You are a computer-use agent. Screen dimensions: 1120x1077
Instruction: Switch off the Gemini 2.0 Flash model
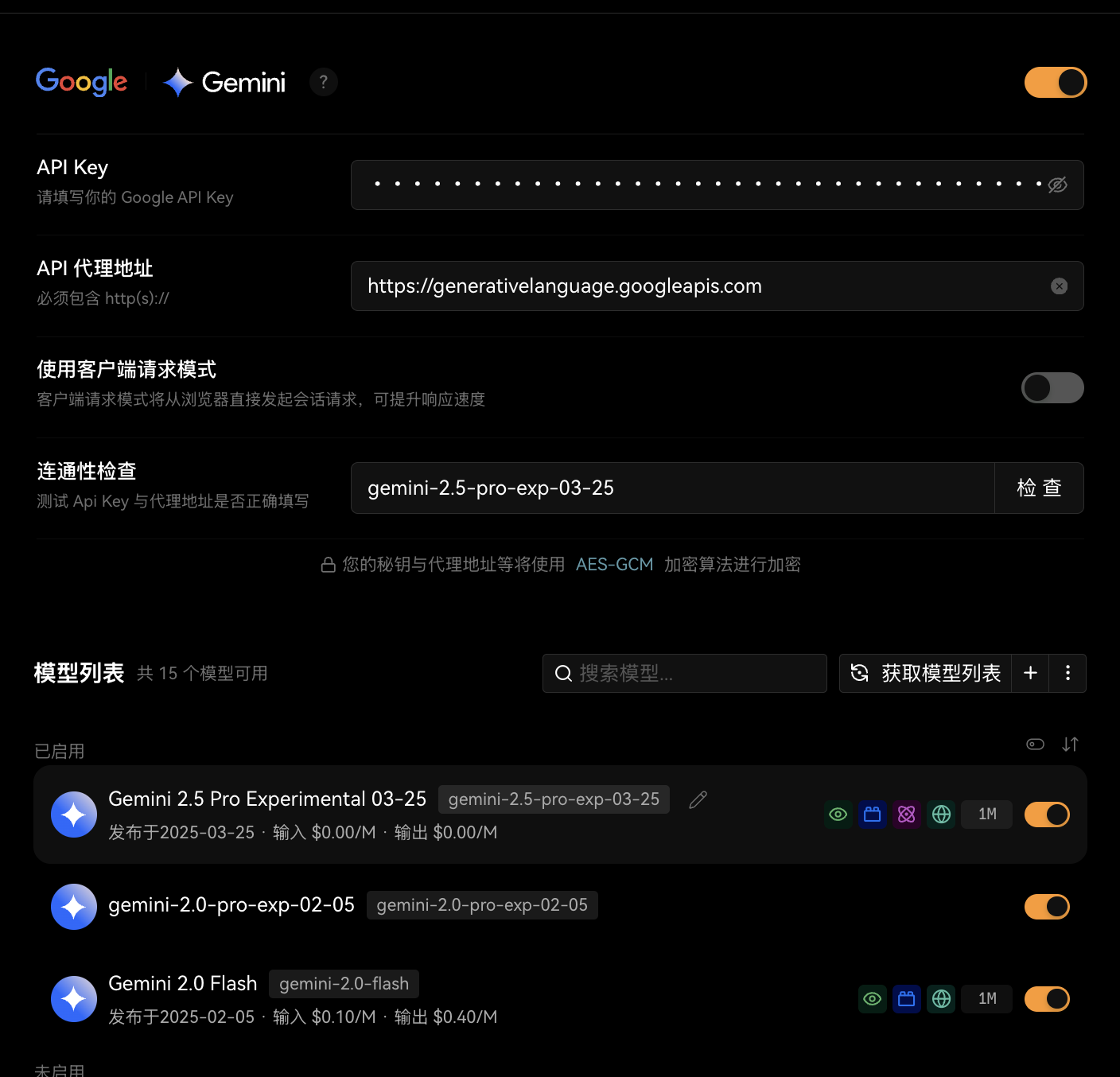point(1046,999)
